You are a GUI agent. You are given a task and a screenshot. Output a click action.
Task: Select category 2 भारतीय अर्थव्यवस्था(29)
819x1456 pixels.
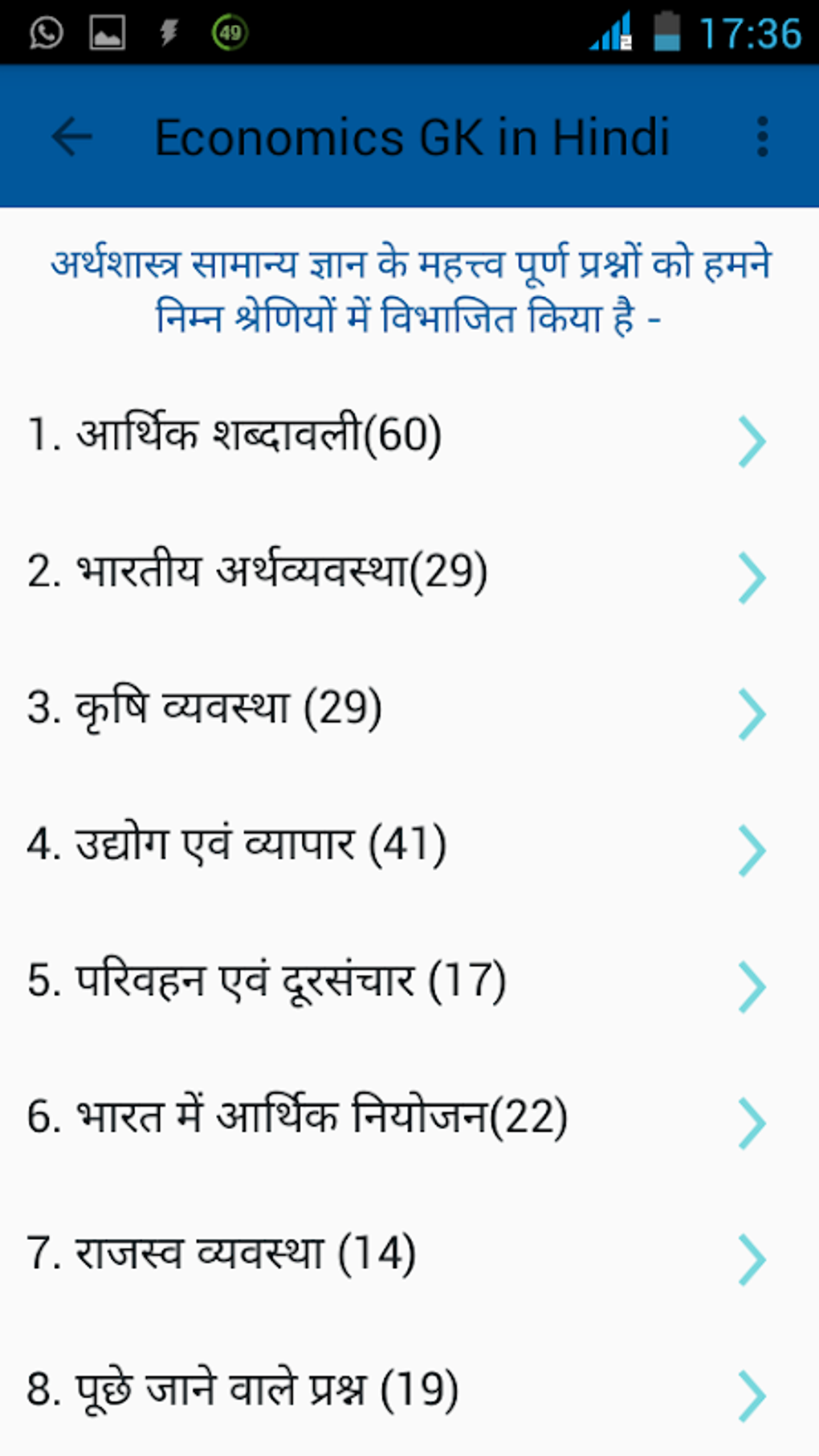tap(257, 572)
